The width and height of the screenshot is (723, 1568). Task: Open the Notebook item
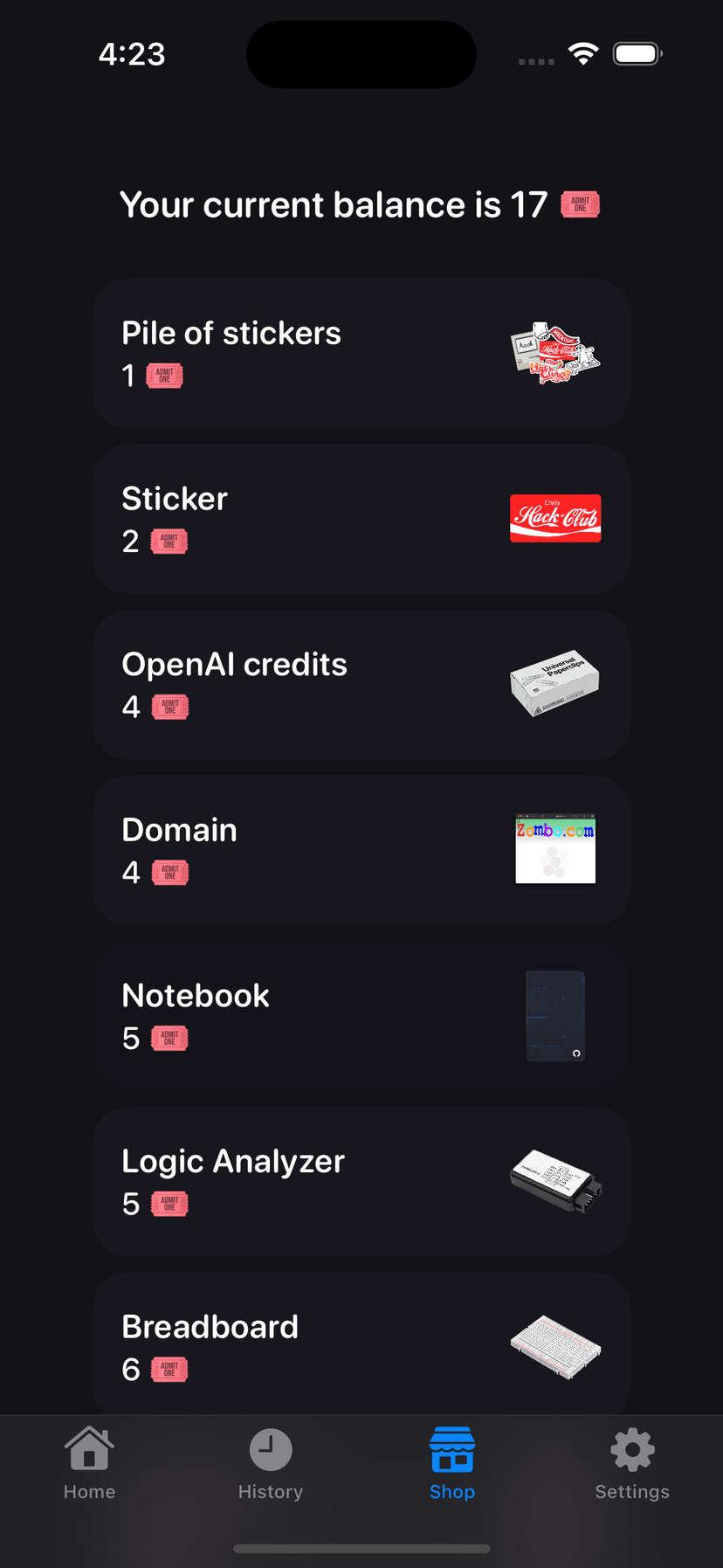tap(361, 1016)
